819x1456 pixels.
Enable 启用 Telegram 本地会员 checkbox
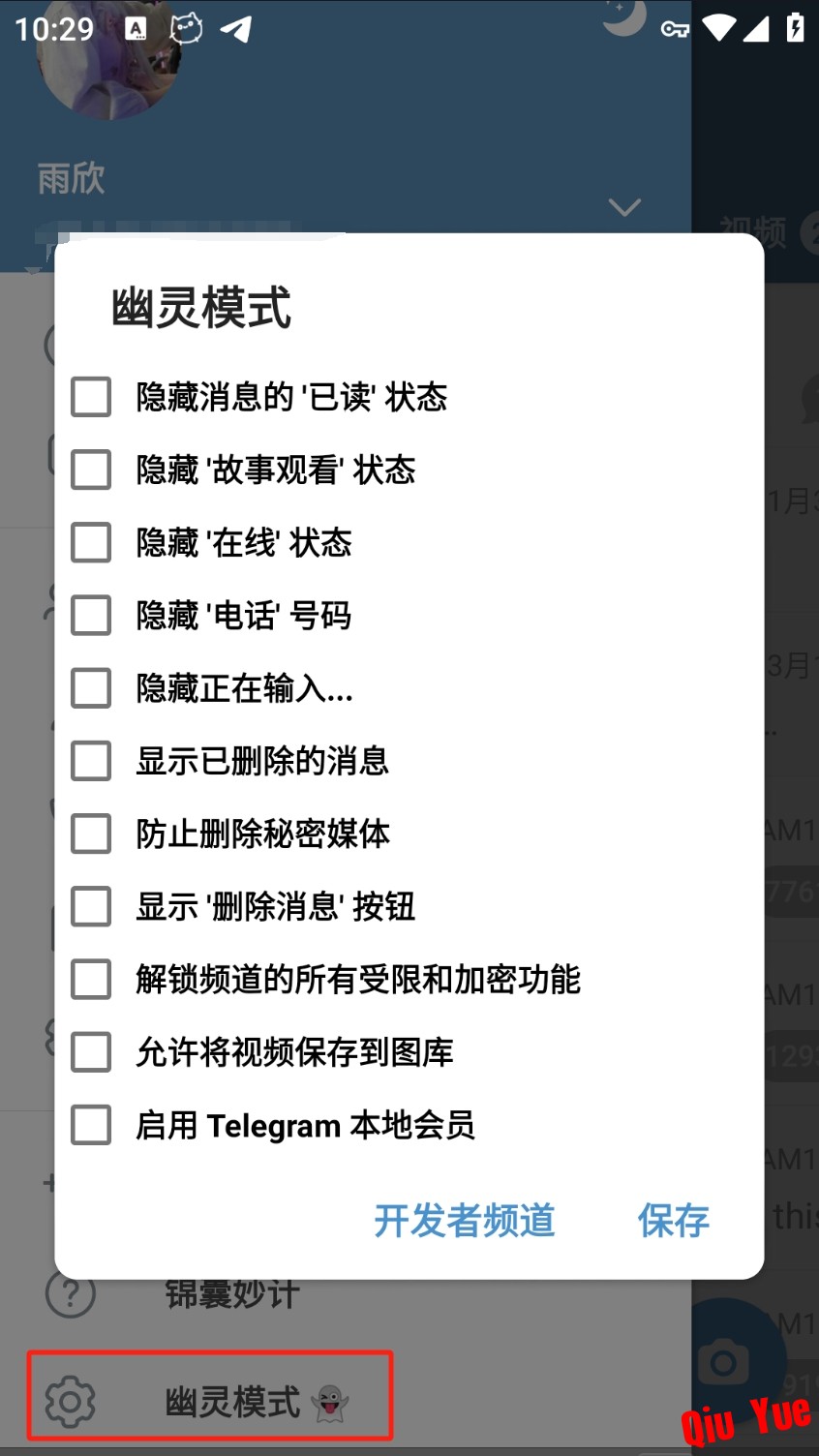coord(91,1125)
